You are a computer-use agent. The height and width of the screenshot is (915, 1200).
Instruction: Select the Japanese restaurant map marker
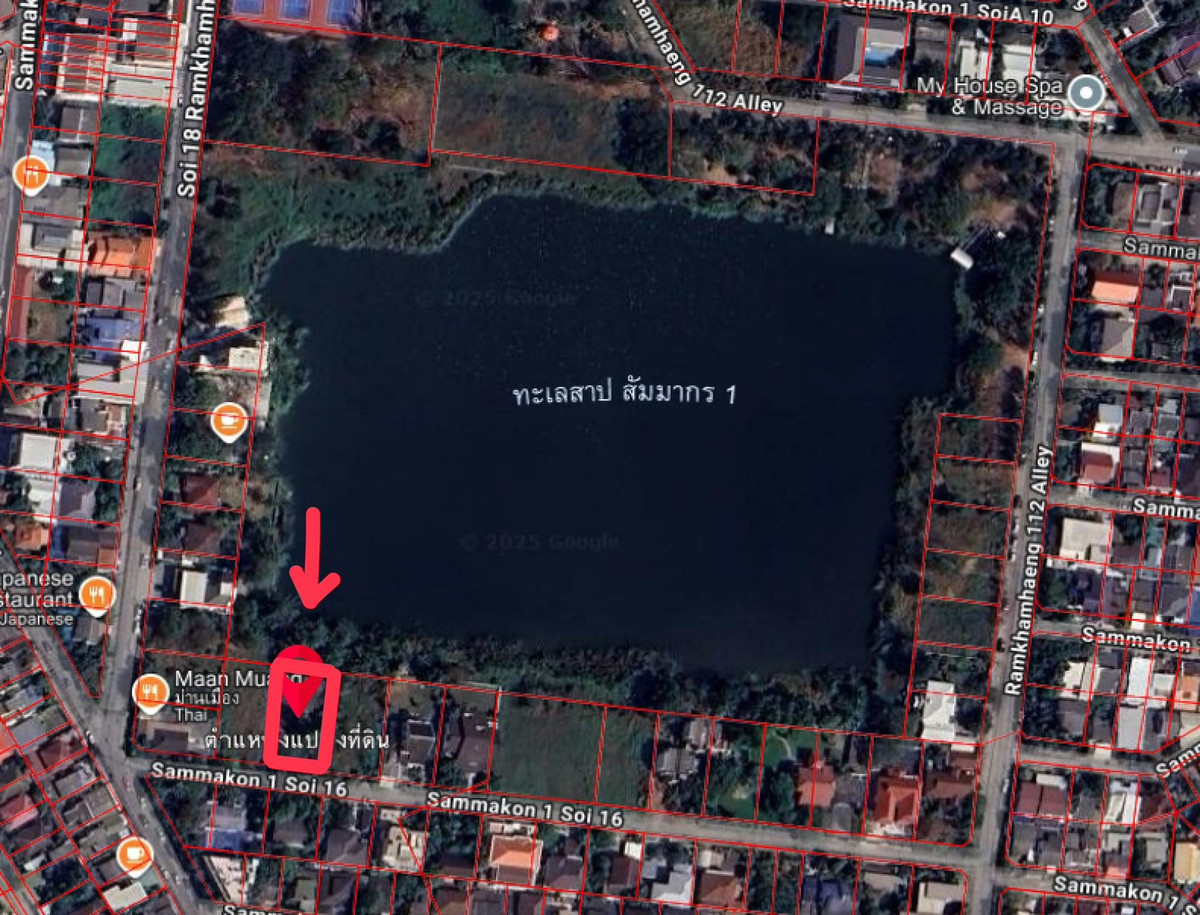(96, 596)
